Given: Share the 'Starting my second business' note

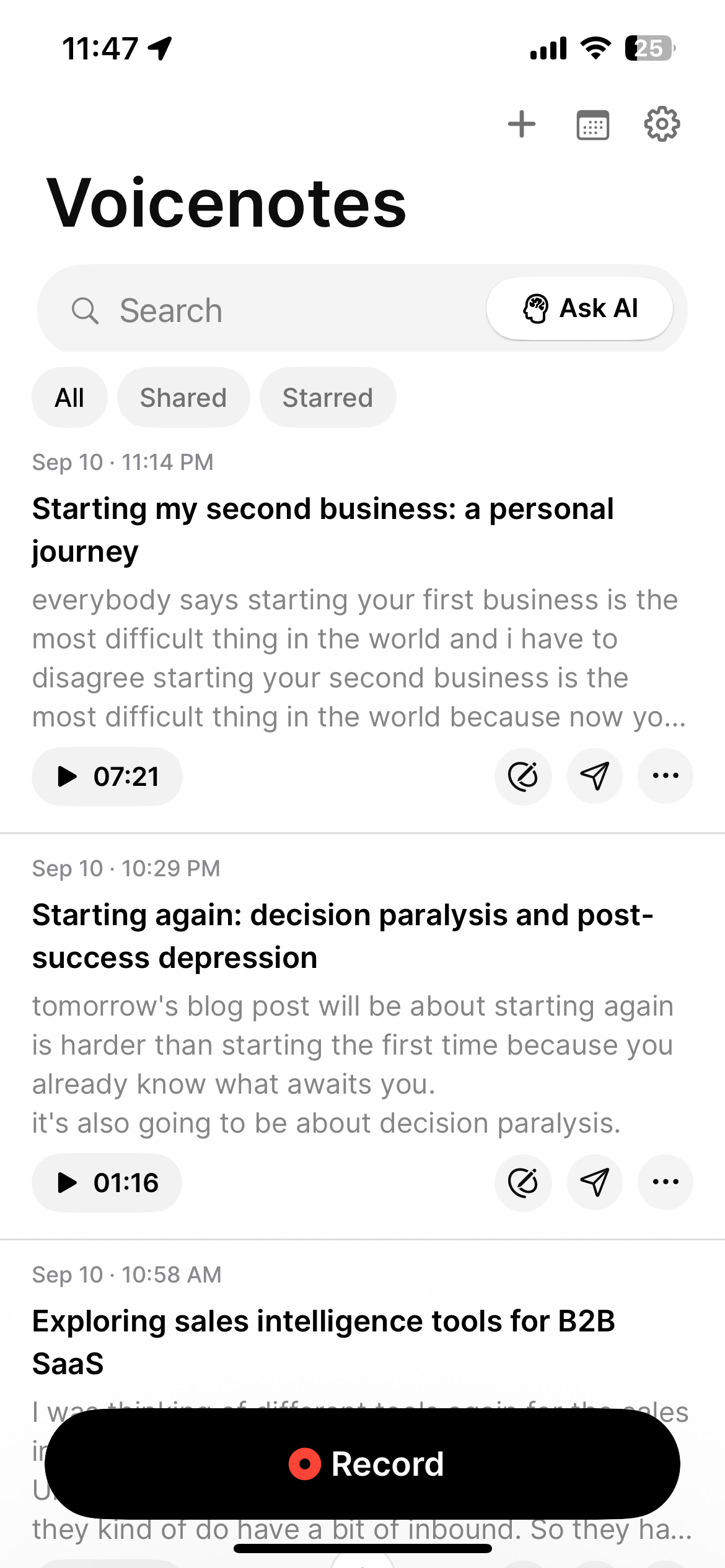Looking at the screenshot, I should 594,776.
